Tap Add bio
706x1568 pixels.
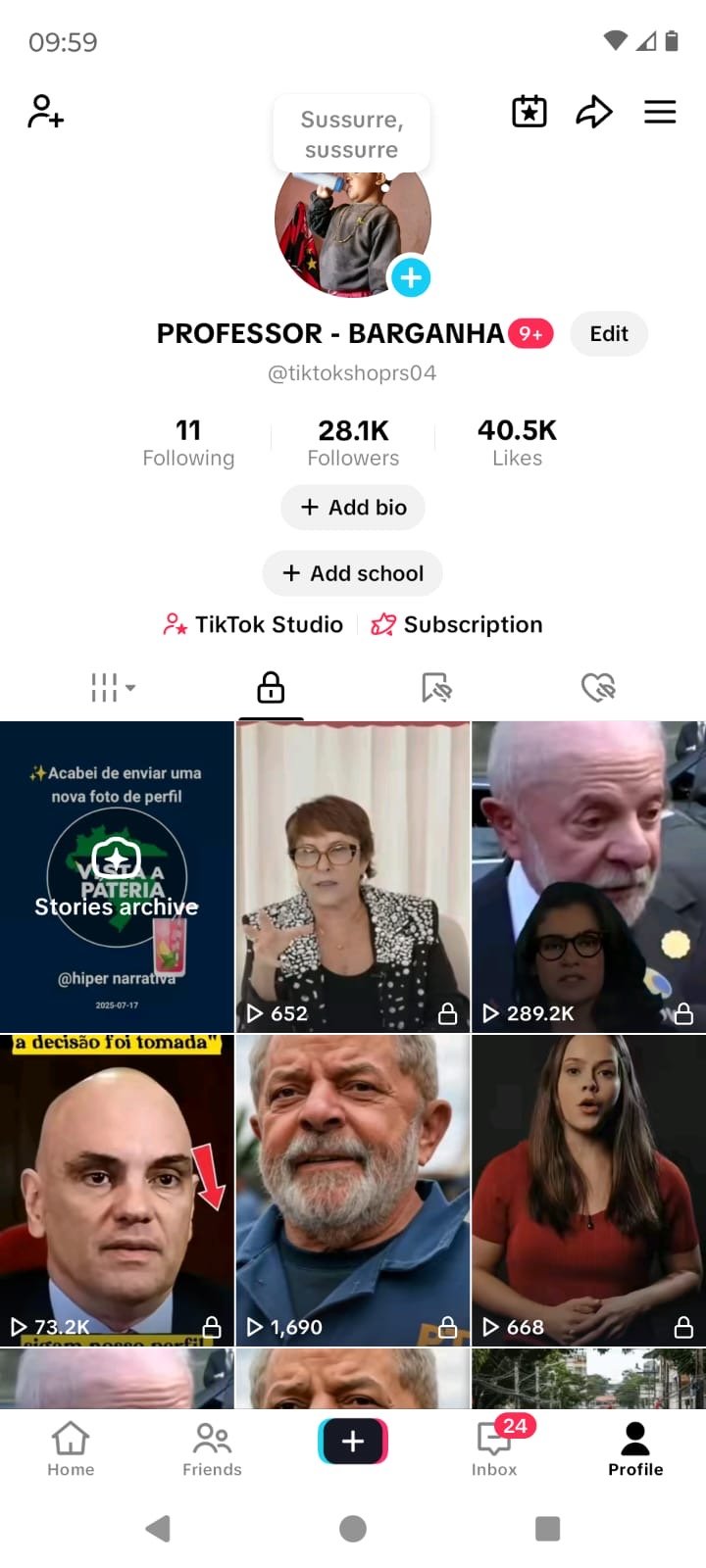pyautogui.click(x=353, y=508)
